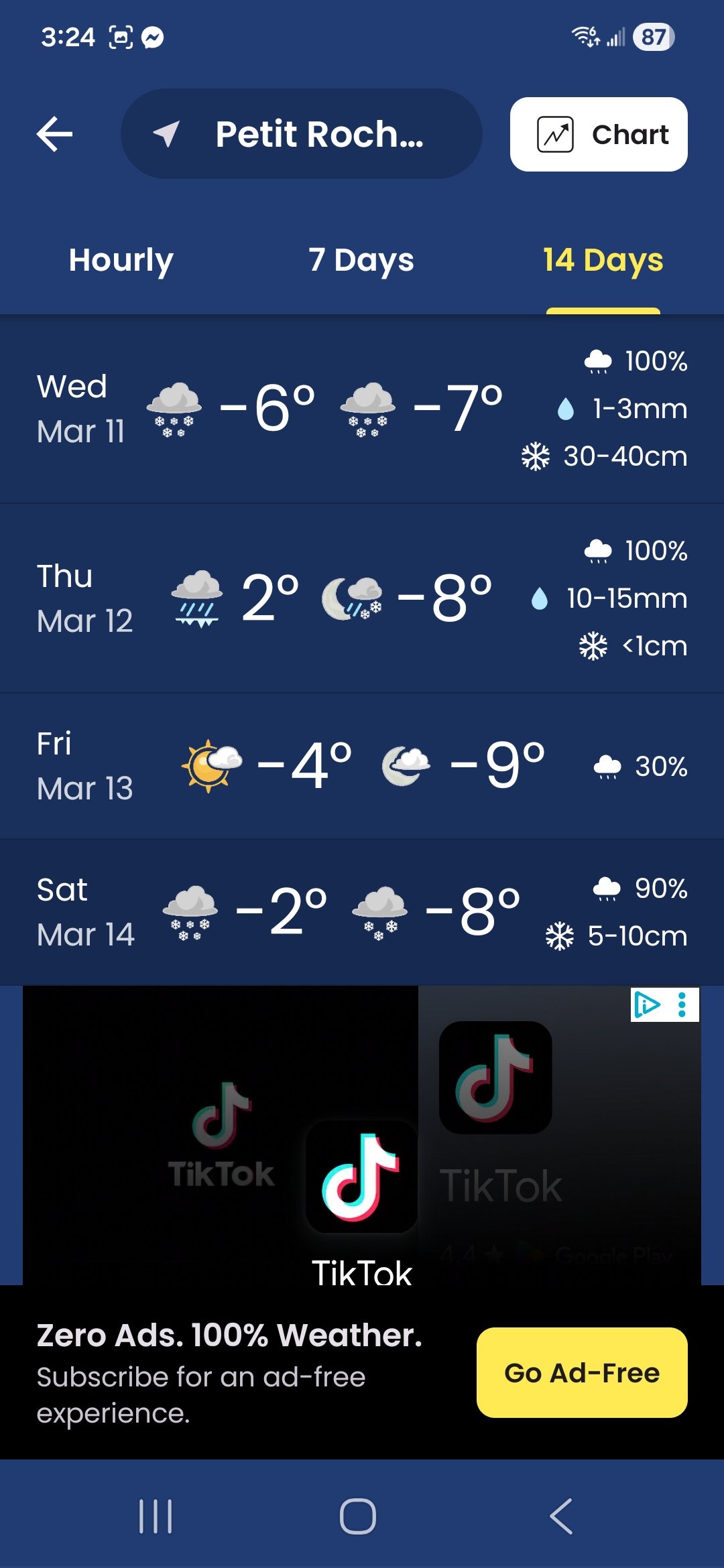Switch to the Hourly tab
The width and height of the screenshot is (724, 1568).
(121, 260)
